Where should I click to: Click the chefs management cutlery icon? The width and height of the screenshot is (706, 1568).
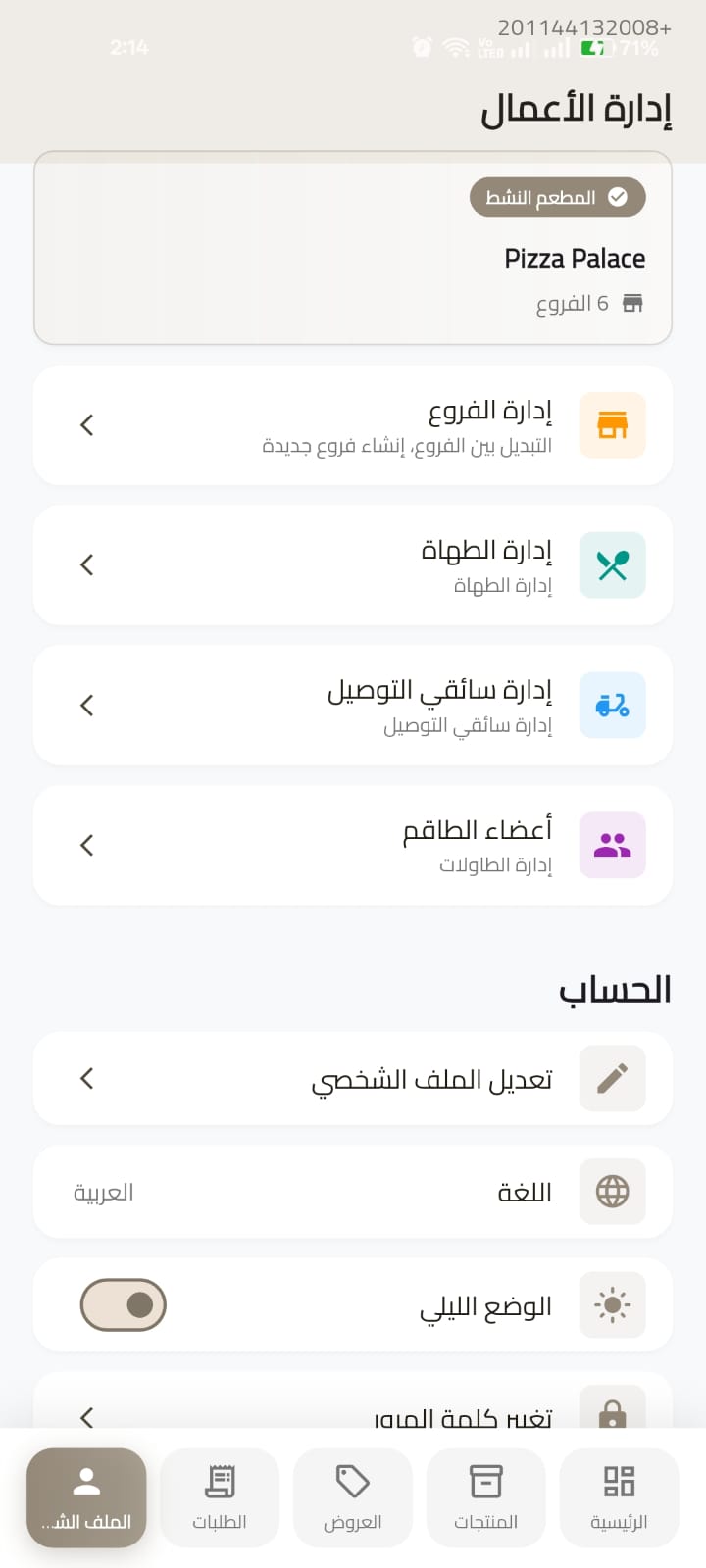612,564
